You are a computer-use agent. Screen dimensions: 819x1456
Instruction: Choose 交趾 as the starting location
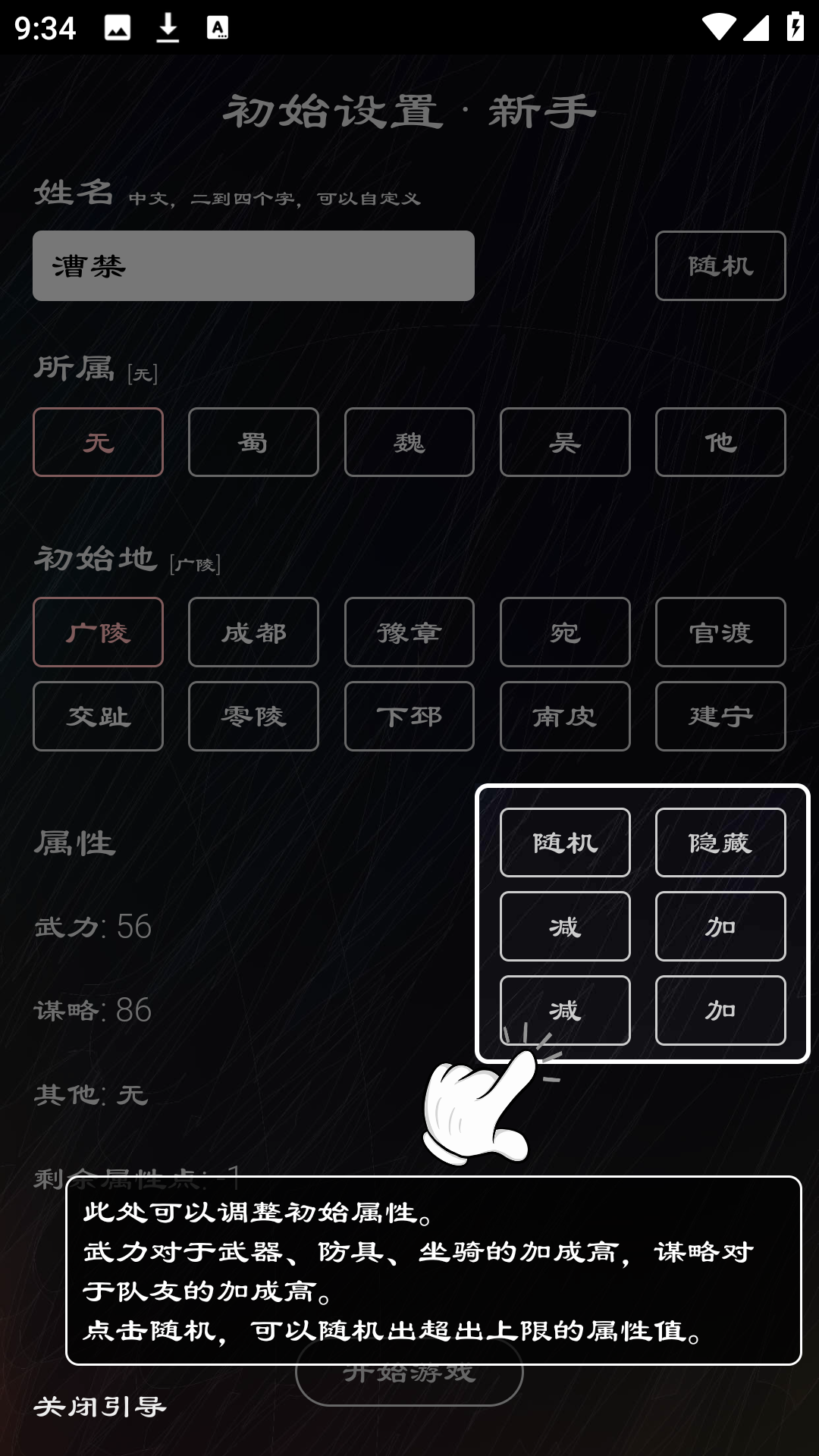coord(98,716)
